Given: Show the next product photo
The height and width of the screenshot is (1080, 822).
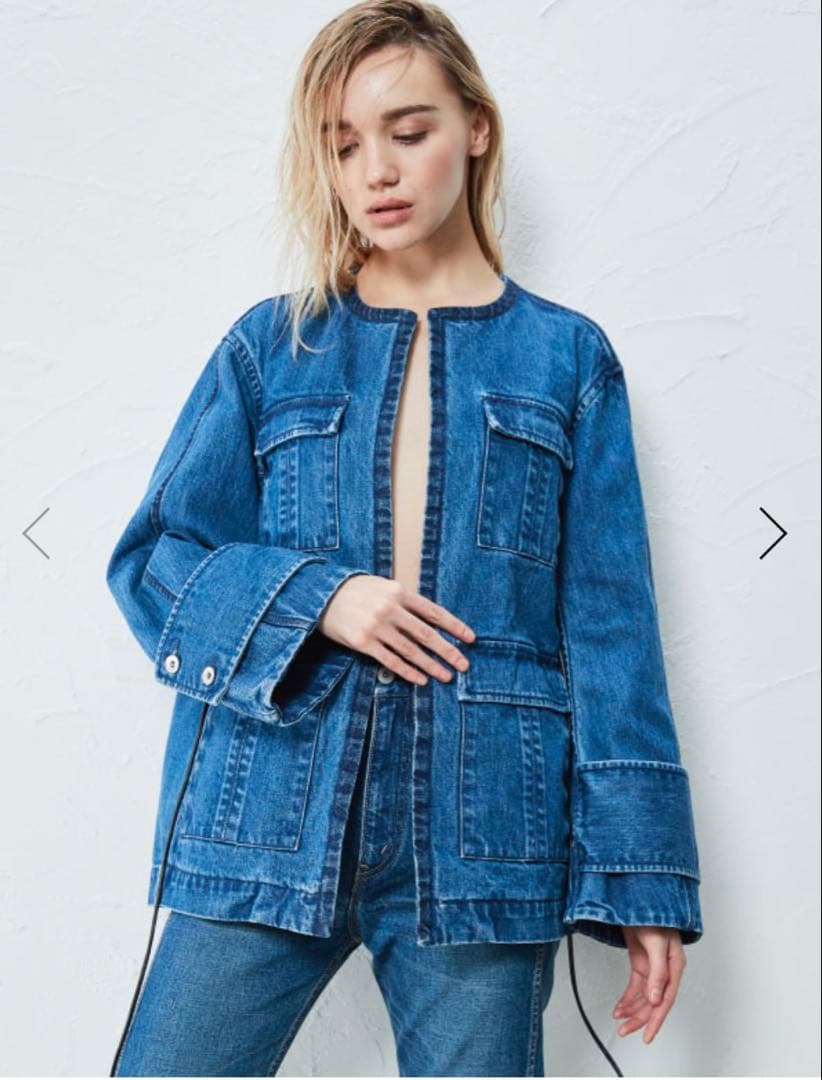Looking at the screenshot, I should (x=772, y=533).
